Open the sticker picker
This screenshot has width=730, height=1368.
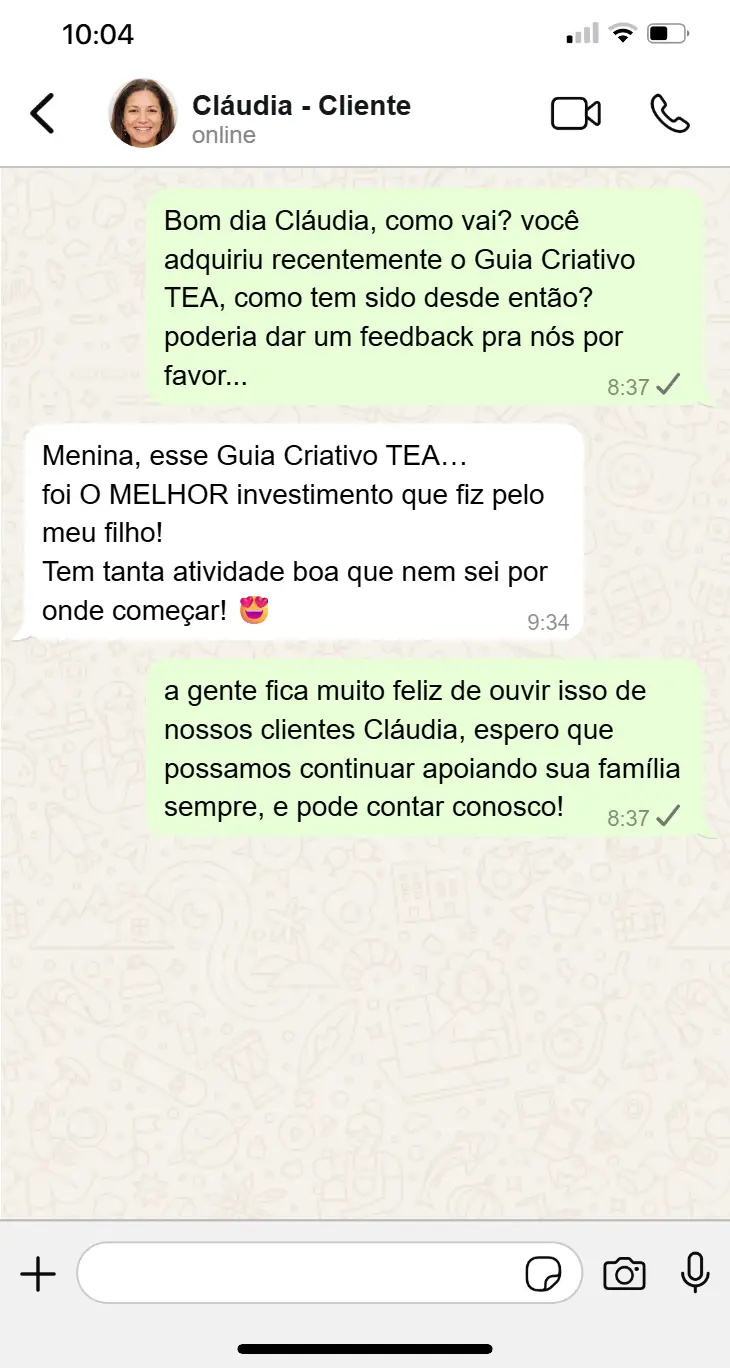tap(543, 1275)
